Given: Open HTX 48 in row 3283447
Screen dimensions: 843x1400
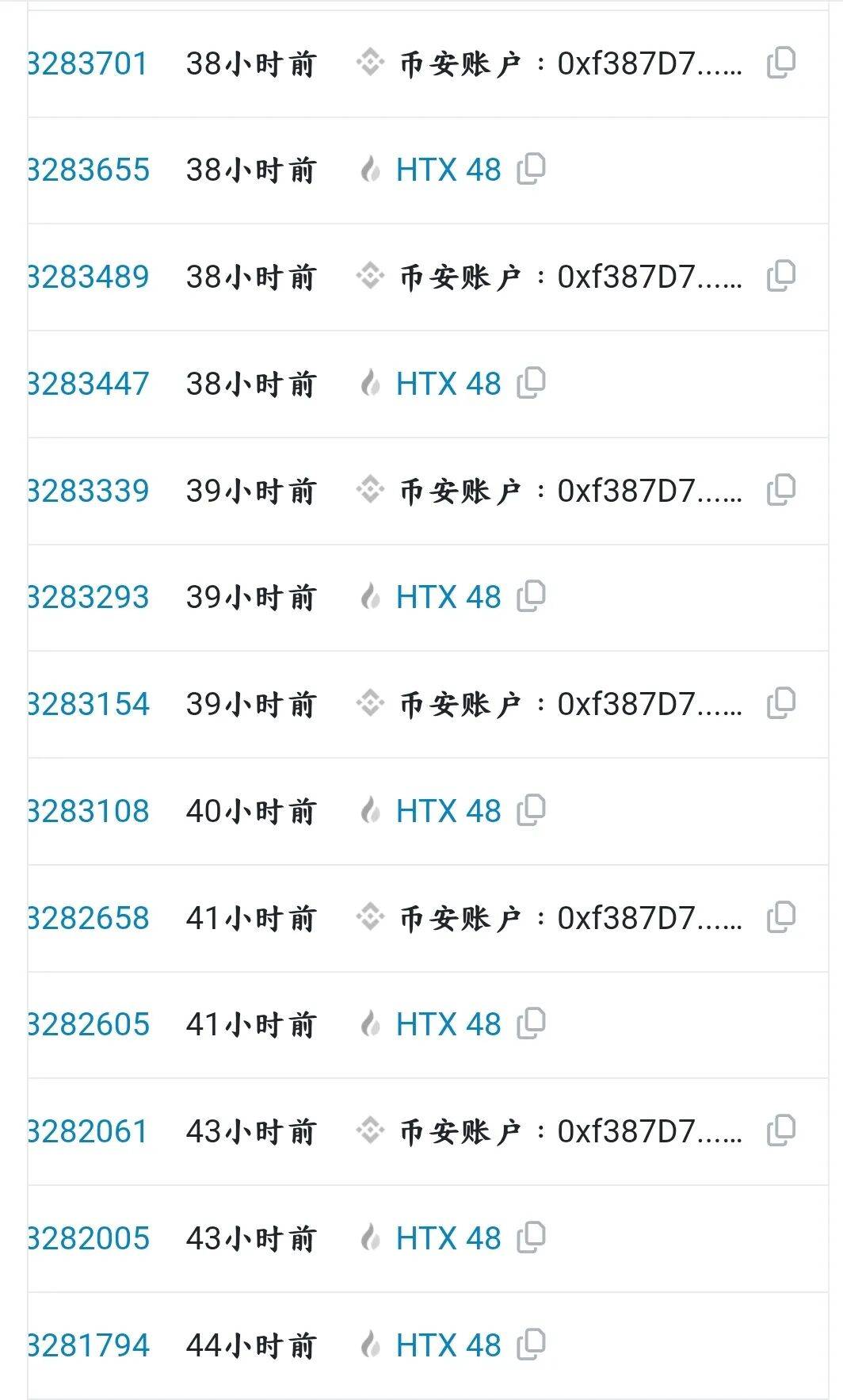Looking at the screenshot, I should click(x=448, y=384).
